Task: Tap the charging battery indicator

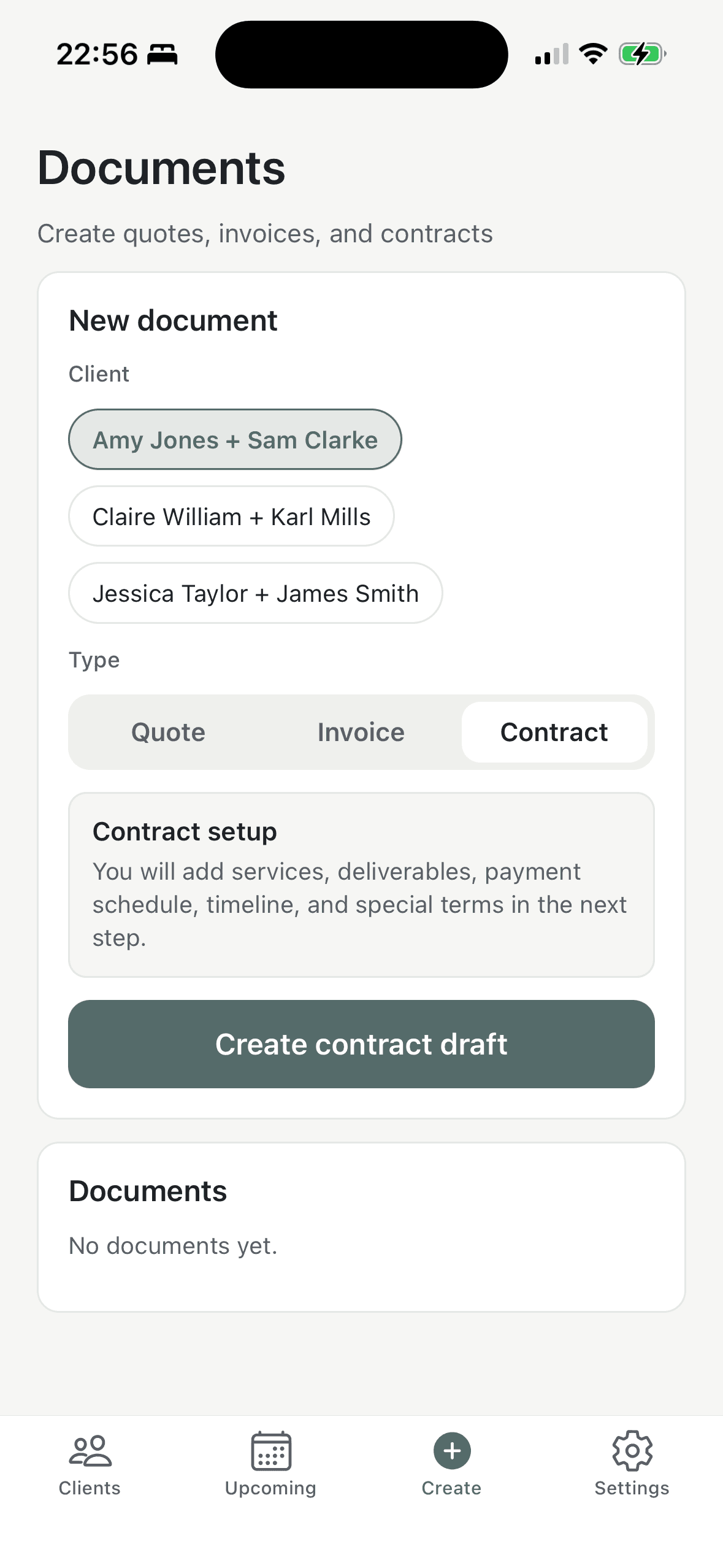Action: 640,54
